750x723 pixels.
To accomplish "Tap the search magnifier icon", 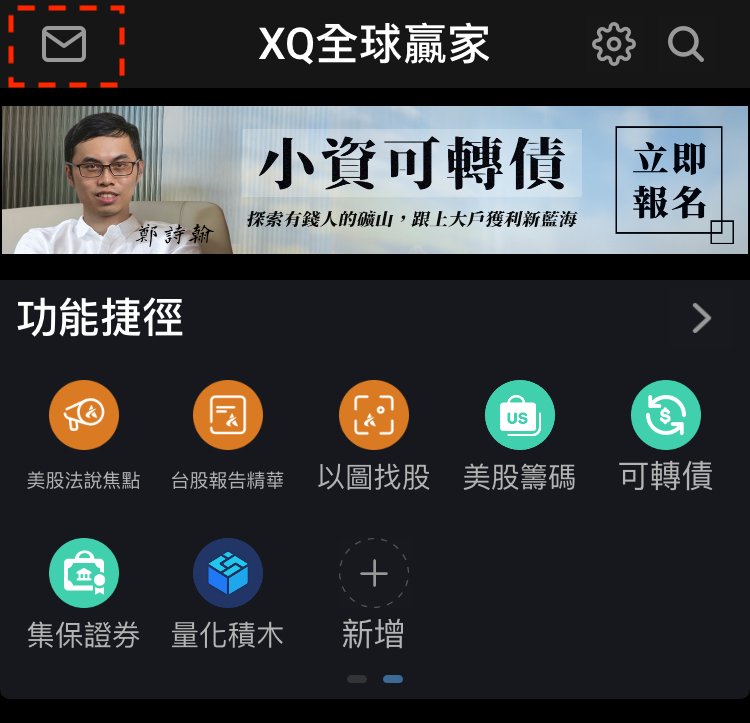I will point(686,44).
